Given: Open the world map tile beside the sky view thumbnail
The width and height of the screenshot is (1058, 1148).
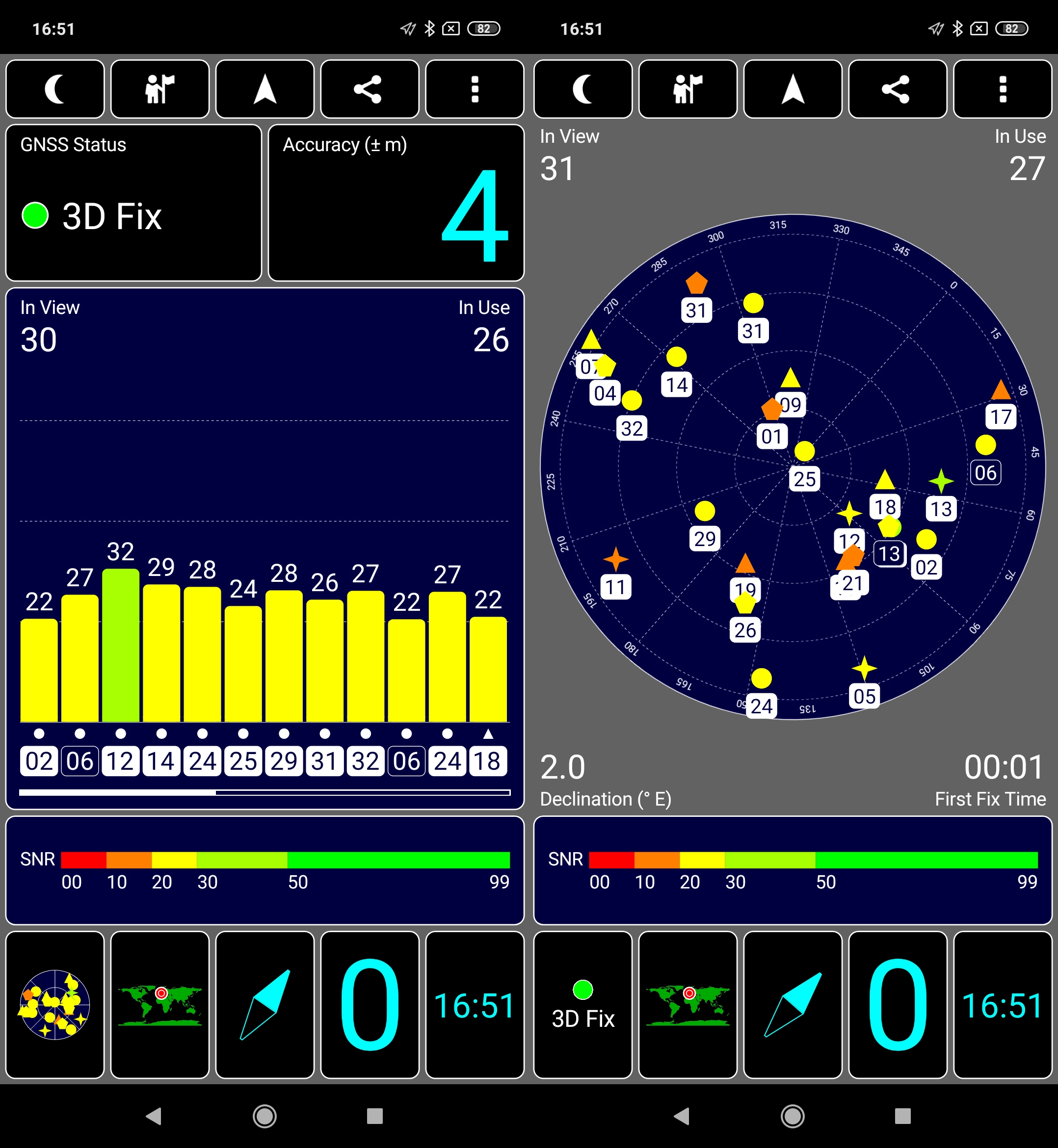Looking at the screenshot, I should tap(160, 1004).
